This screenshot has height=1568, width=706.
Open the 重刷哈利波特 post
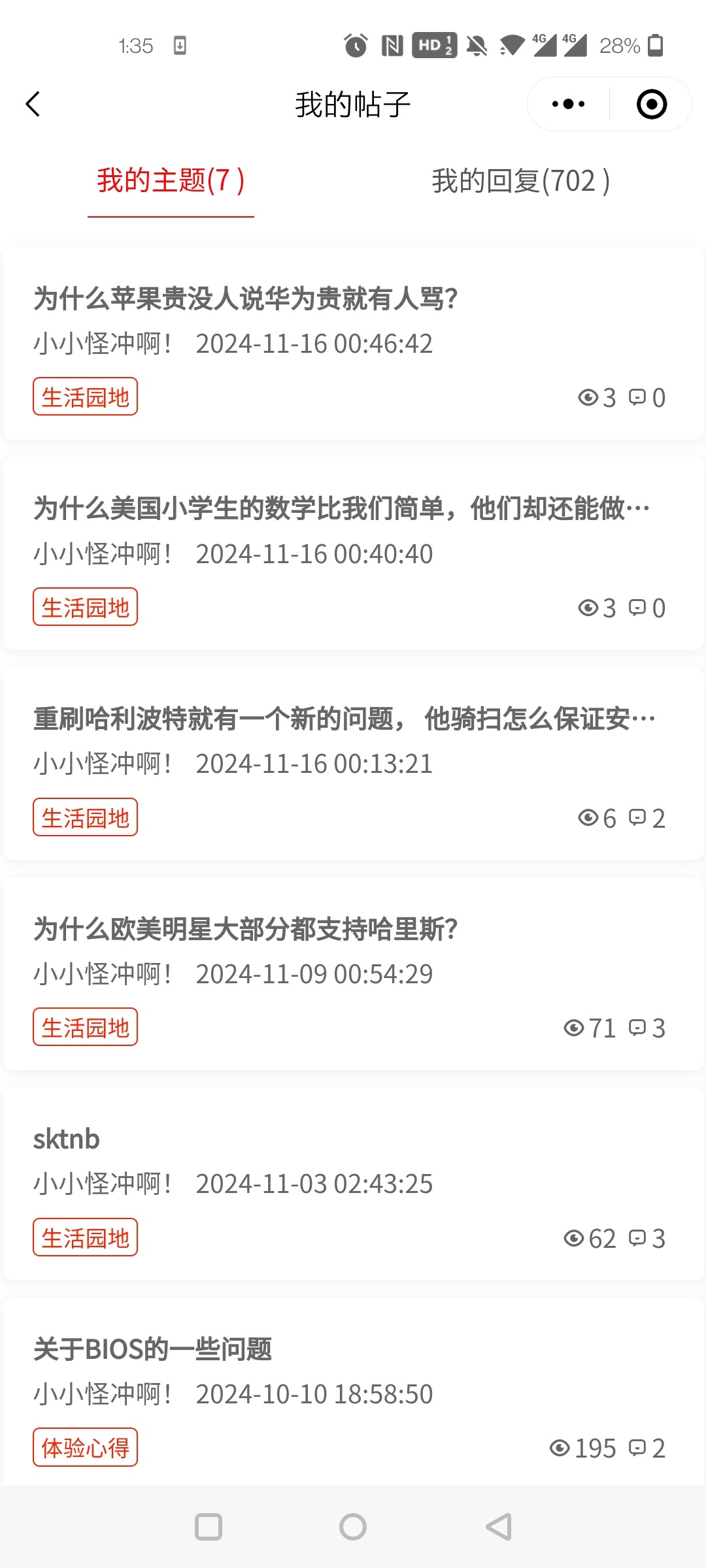(344, 719)
